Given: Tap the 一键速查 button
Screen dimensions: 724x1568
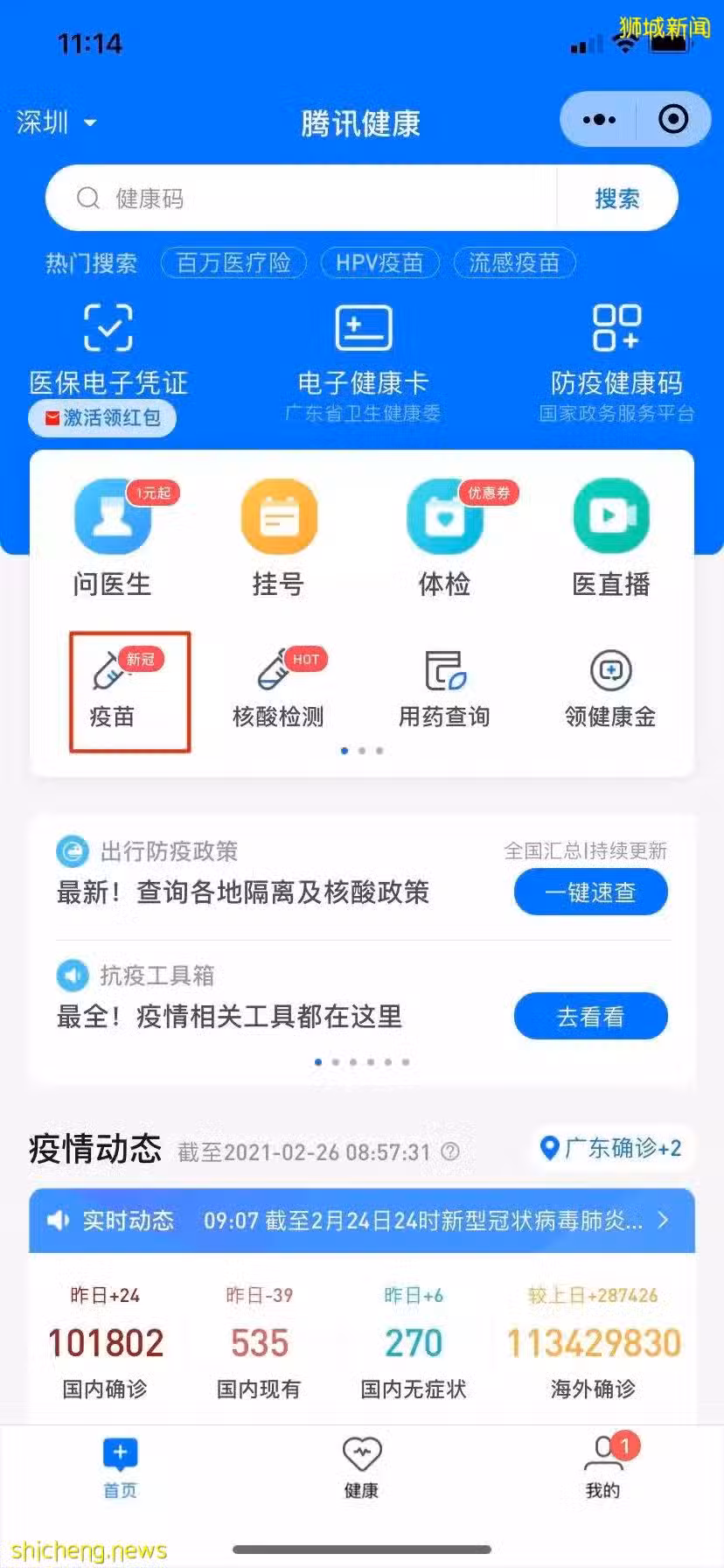Looking at the screenshot, I should [x=591, y=892].
